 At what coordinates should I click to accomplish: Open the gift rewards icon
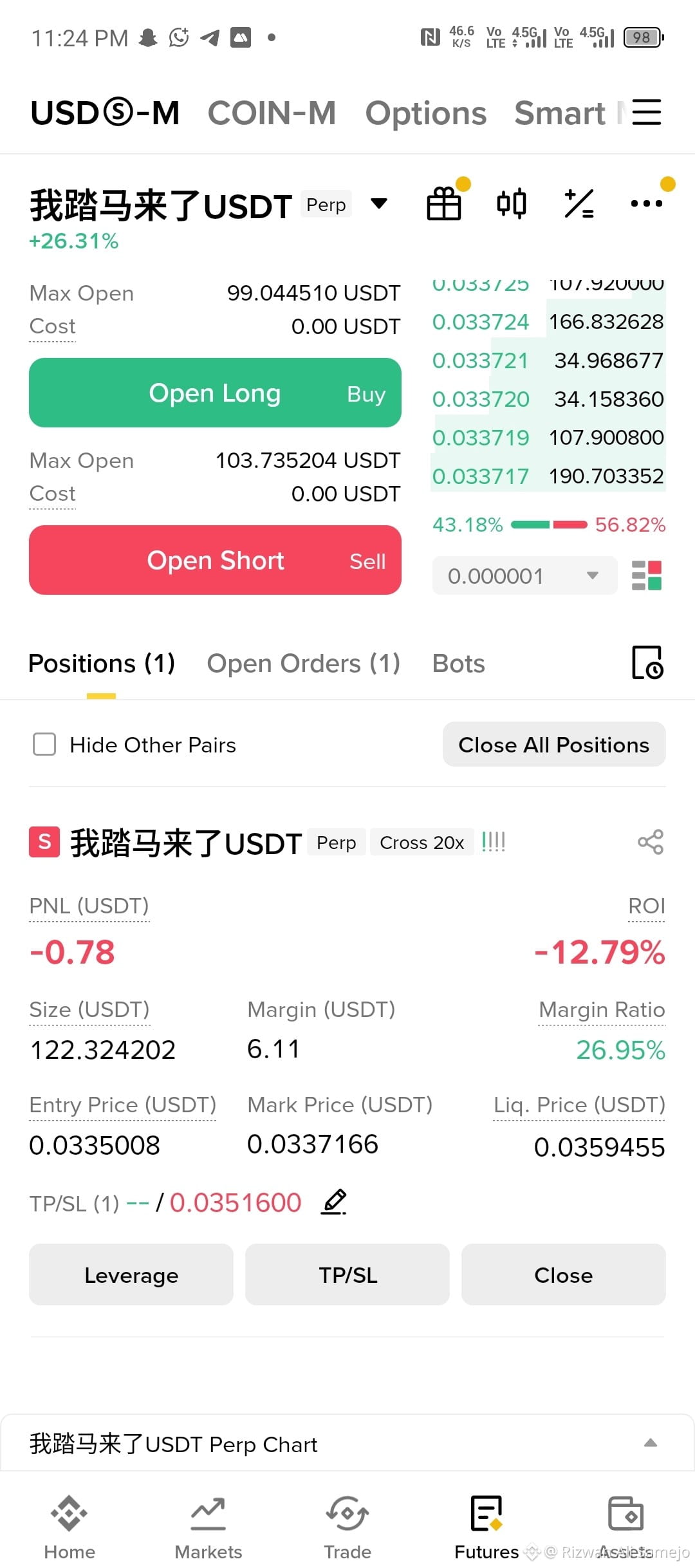click(444, 203)
